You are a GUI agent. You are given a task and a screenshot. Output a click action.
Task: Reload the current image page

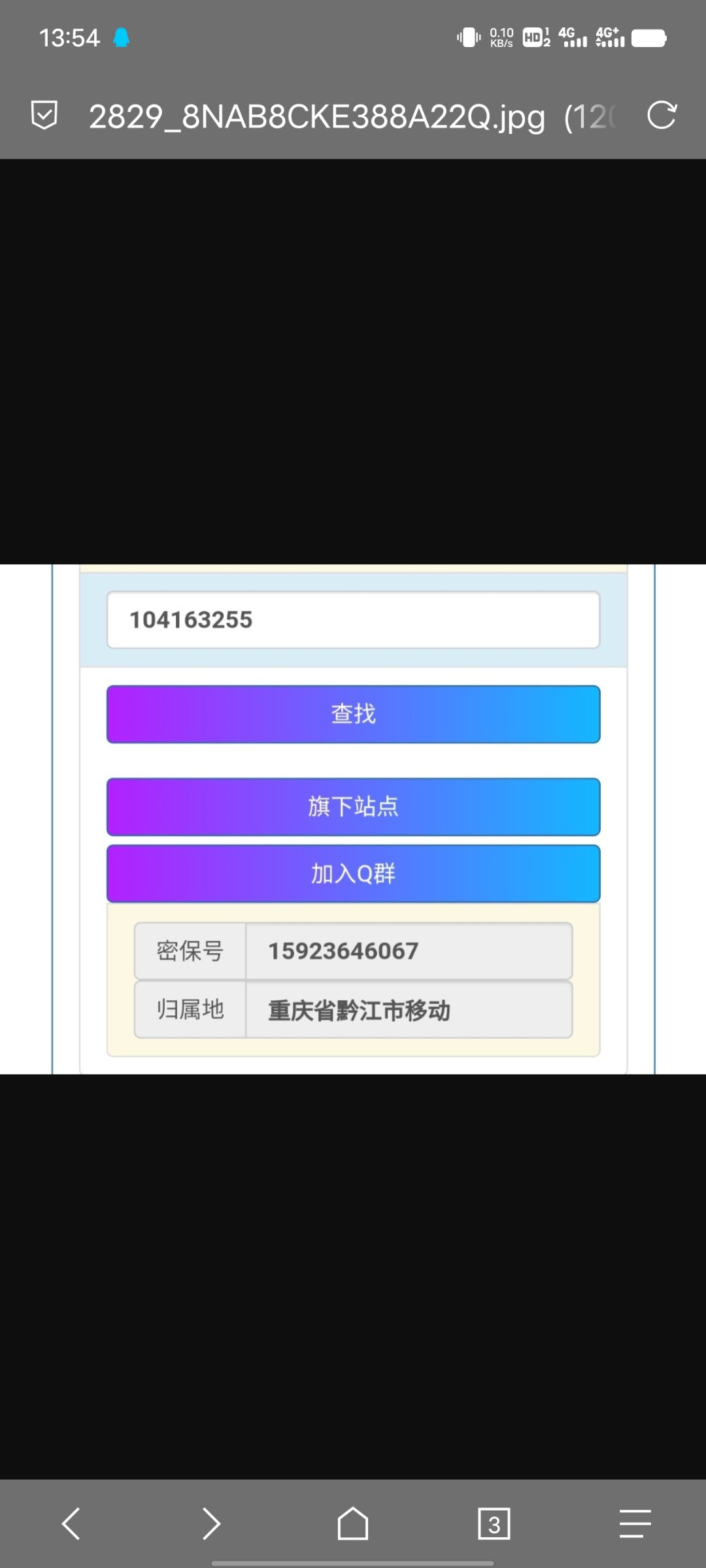click(x=661, y=116)
